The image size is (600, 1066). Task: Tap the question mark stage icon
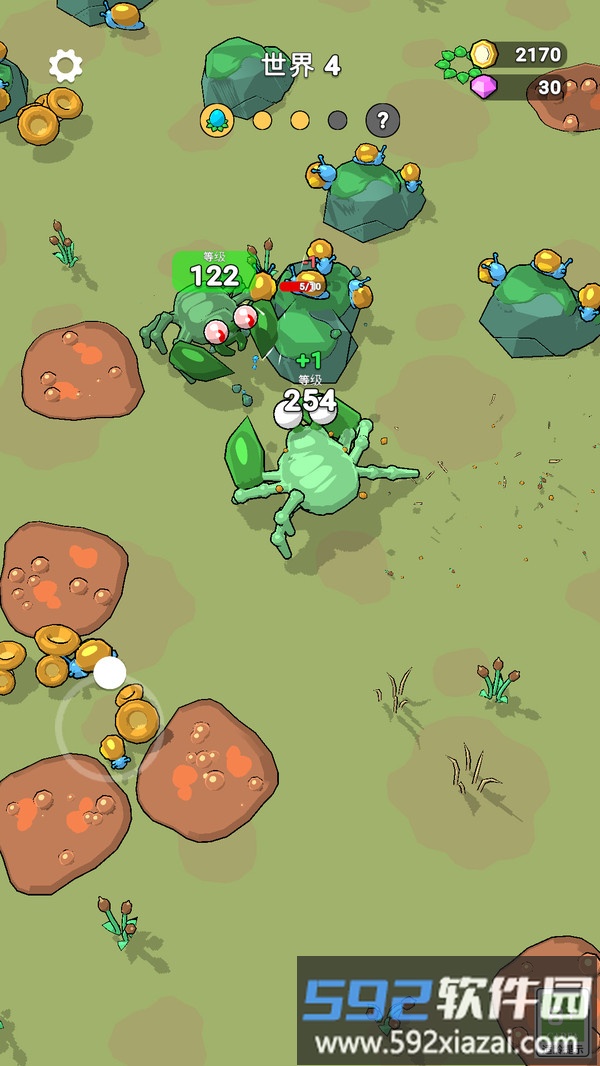382,121
